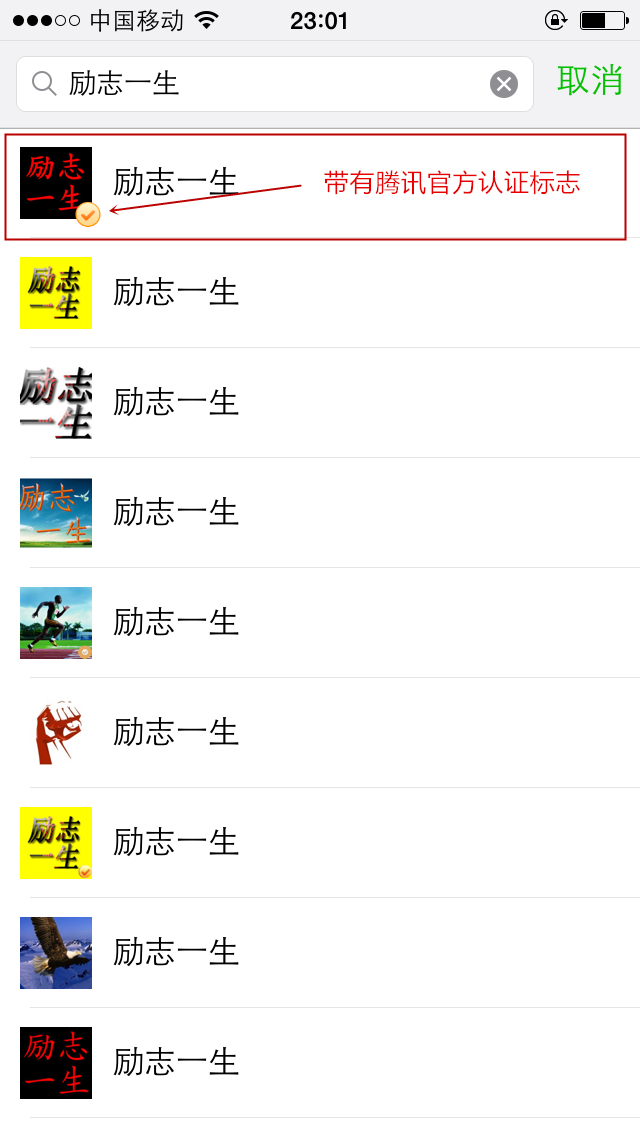Screen dimensions: 640x1136
Task: Open the 励志一生 result with the running athlete avatar
Action: point(176,622)
